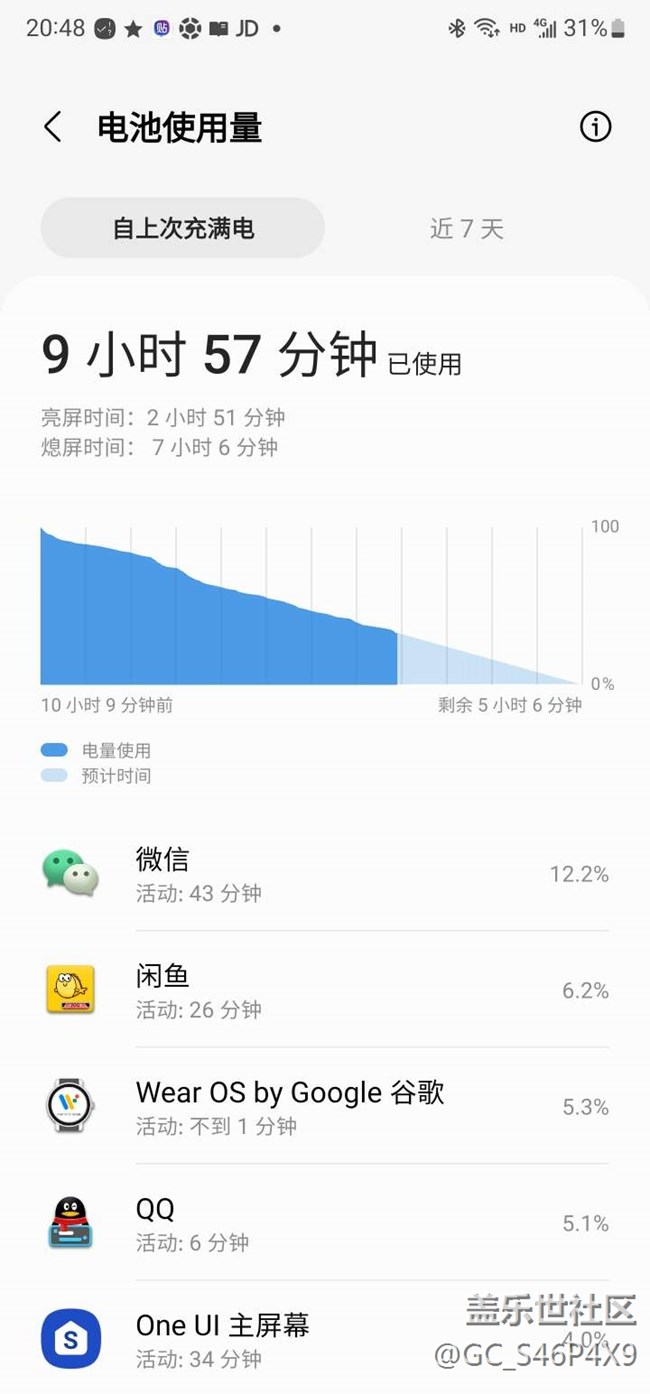650x1394 pixels.
Task: Open QQ battery usage details
Action: 325,1223
